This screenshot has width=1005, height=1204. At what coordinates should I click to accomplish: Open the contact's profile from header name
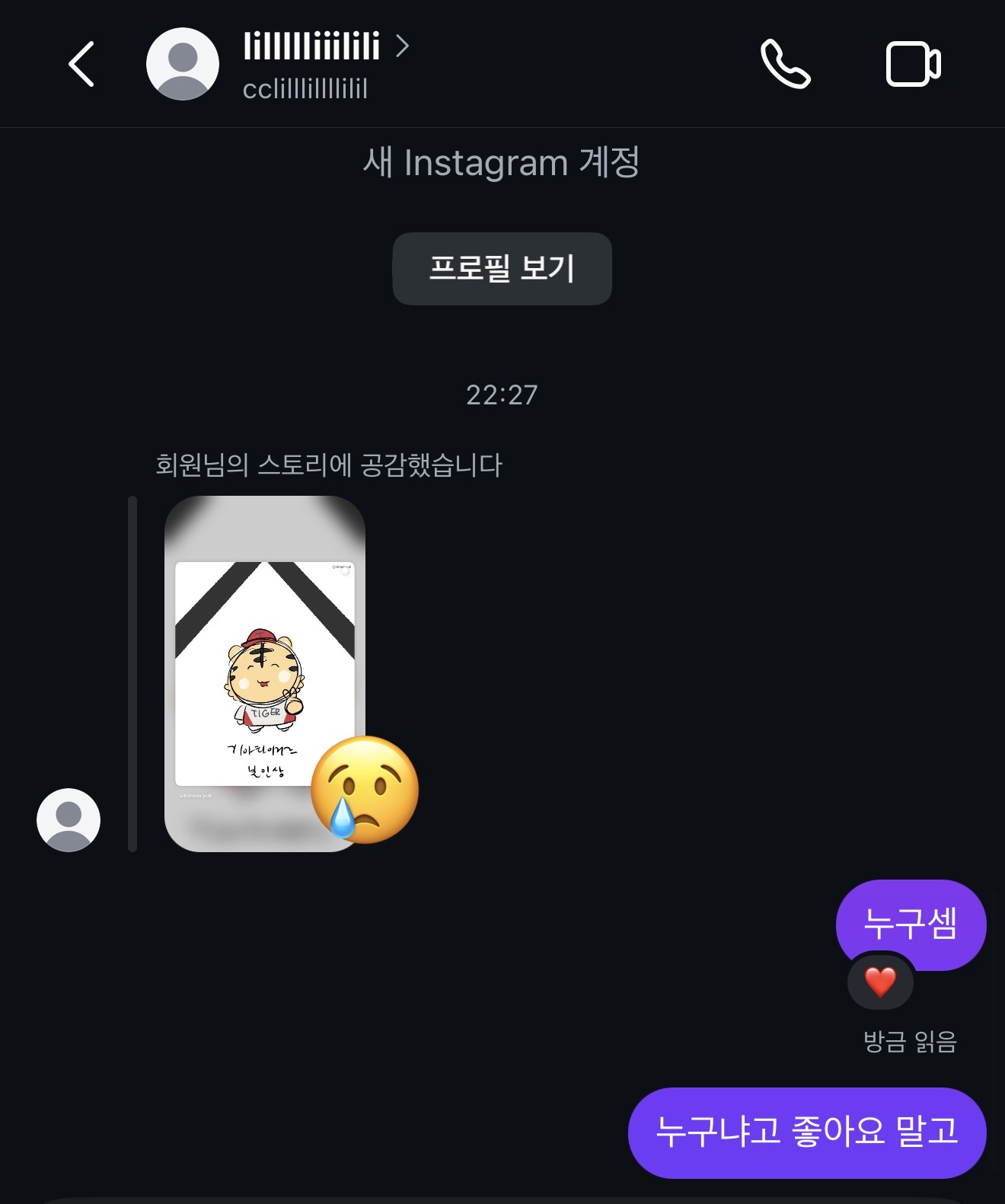tap(312, 47)
